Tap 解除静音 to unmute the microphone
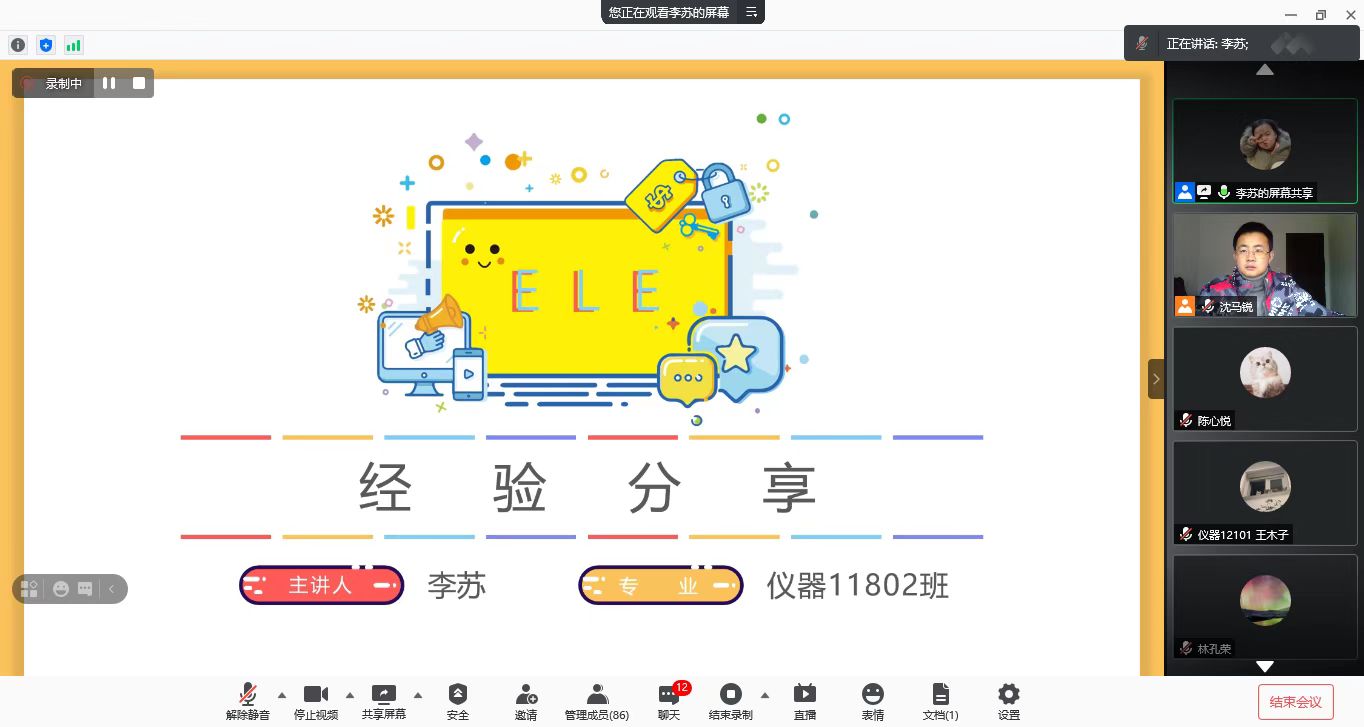Image resolution: width=1364 pixels, height=727 pixels. point(247,702)
